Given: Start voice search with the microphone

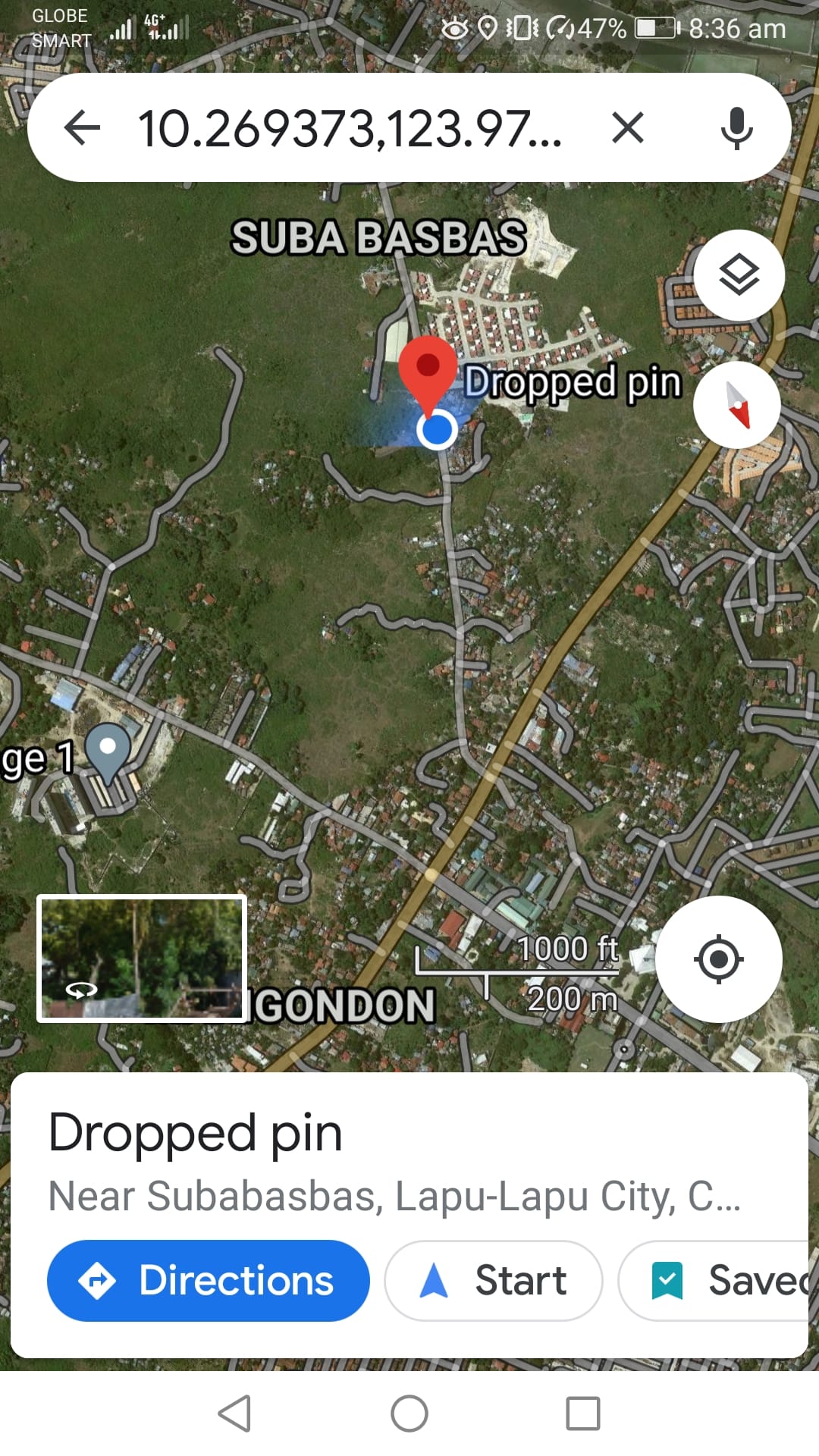Looking at the screenshot, I should click(736, 127).
